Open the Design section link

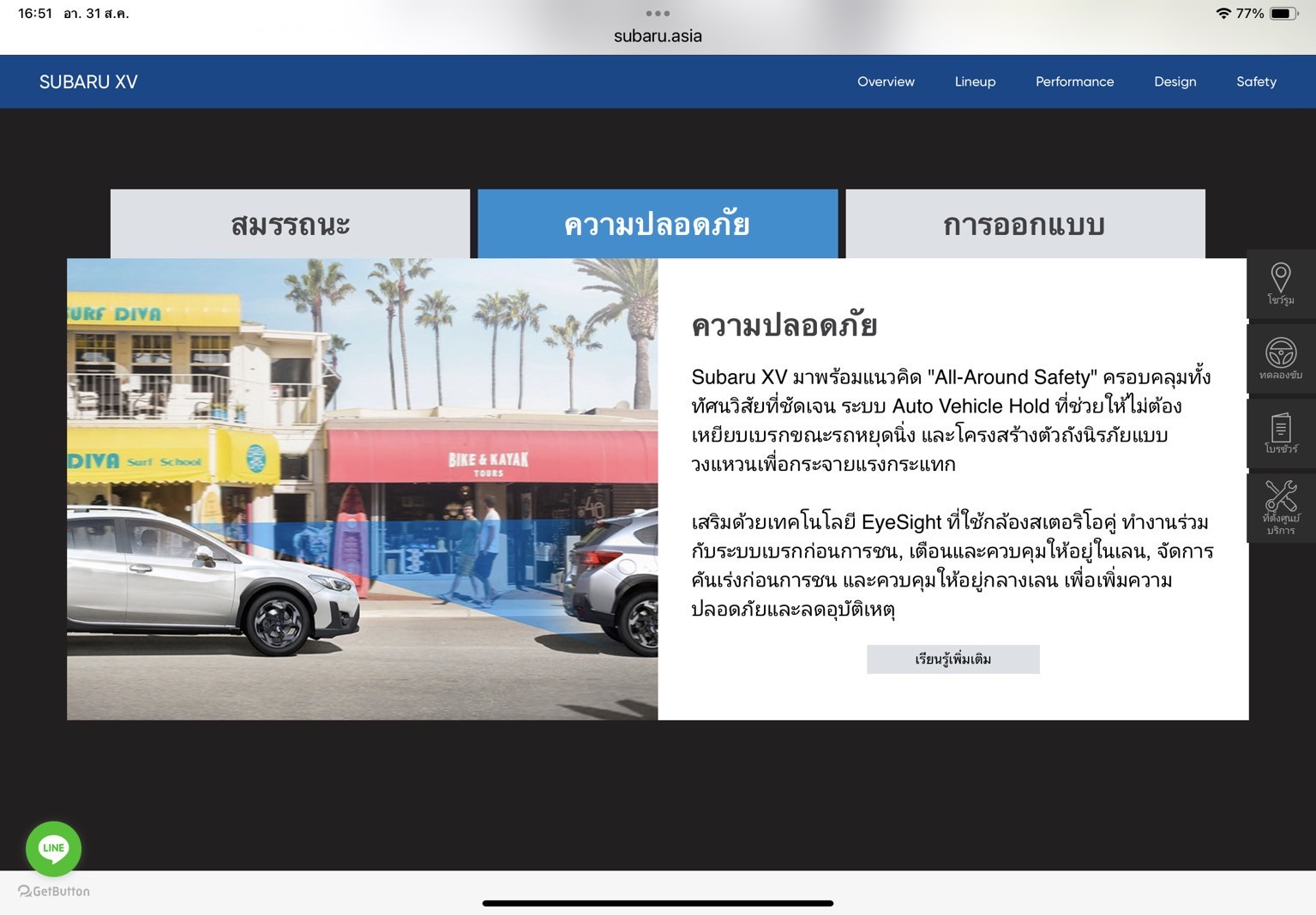click(x=1175, y=81)
